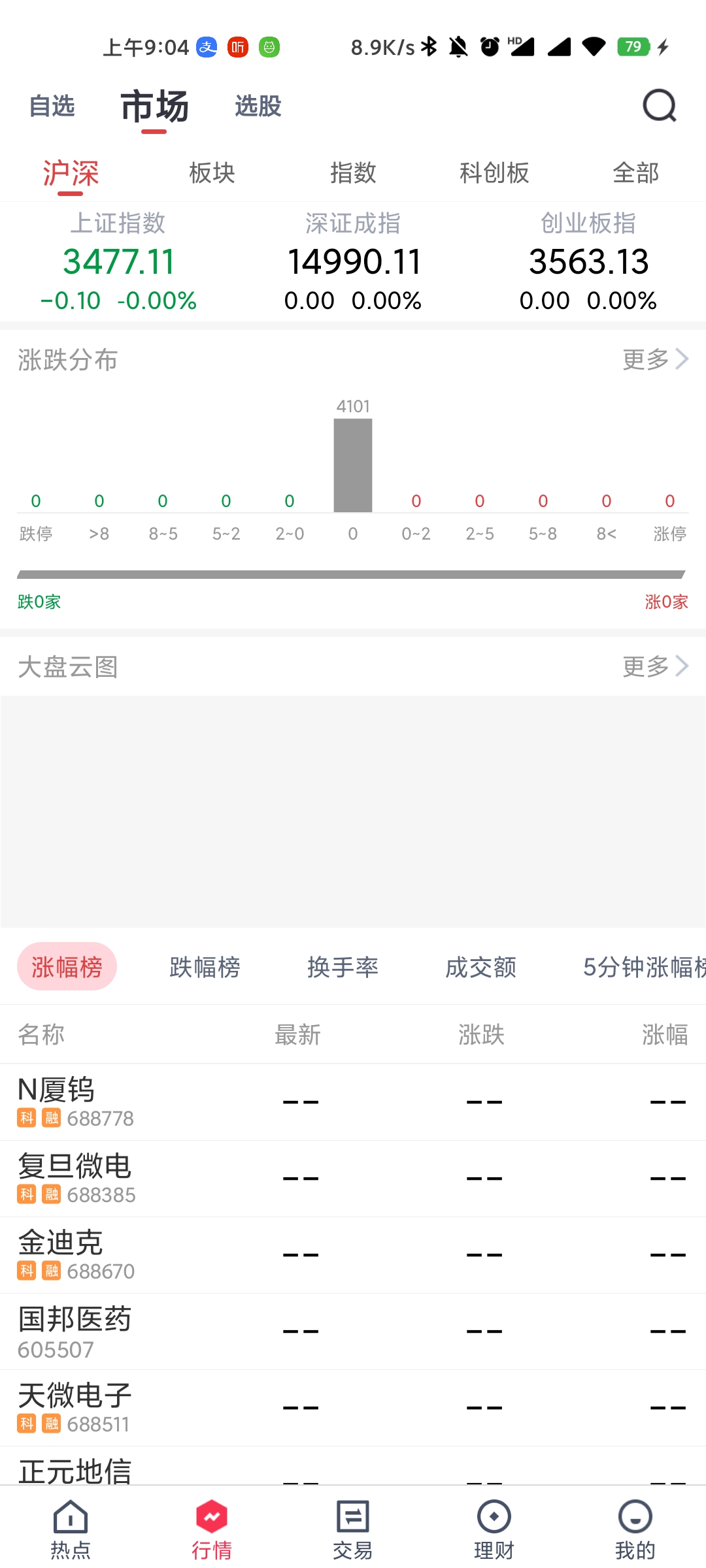706x1568 pixels.
Task: Select the 全部 sub-tab
Action: 635,173
